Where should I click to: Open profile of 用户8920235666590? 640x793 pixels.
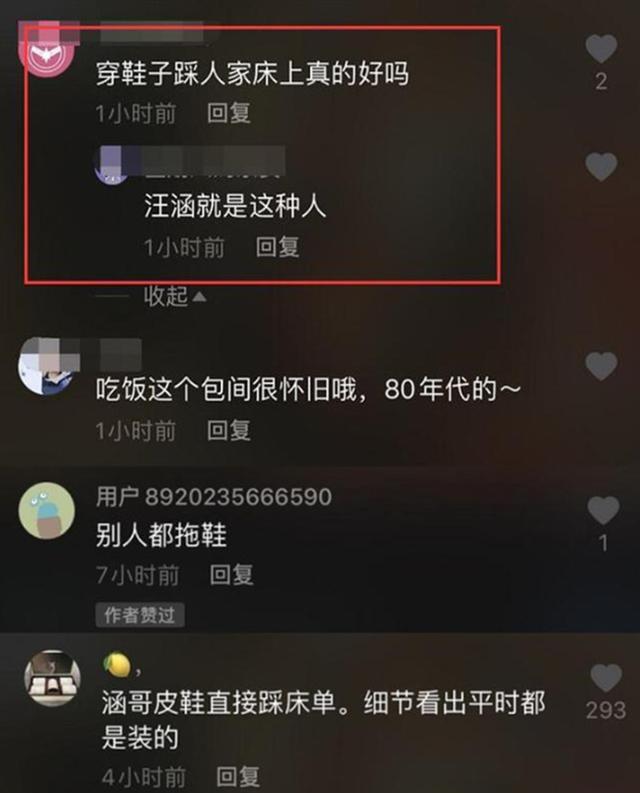tap(46, 511)
